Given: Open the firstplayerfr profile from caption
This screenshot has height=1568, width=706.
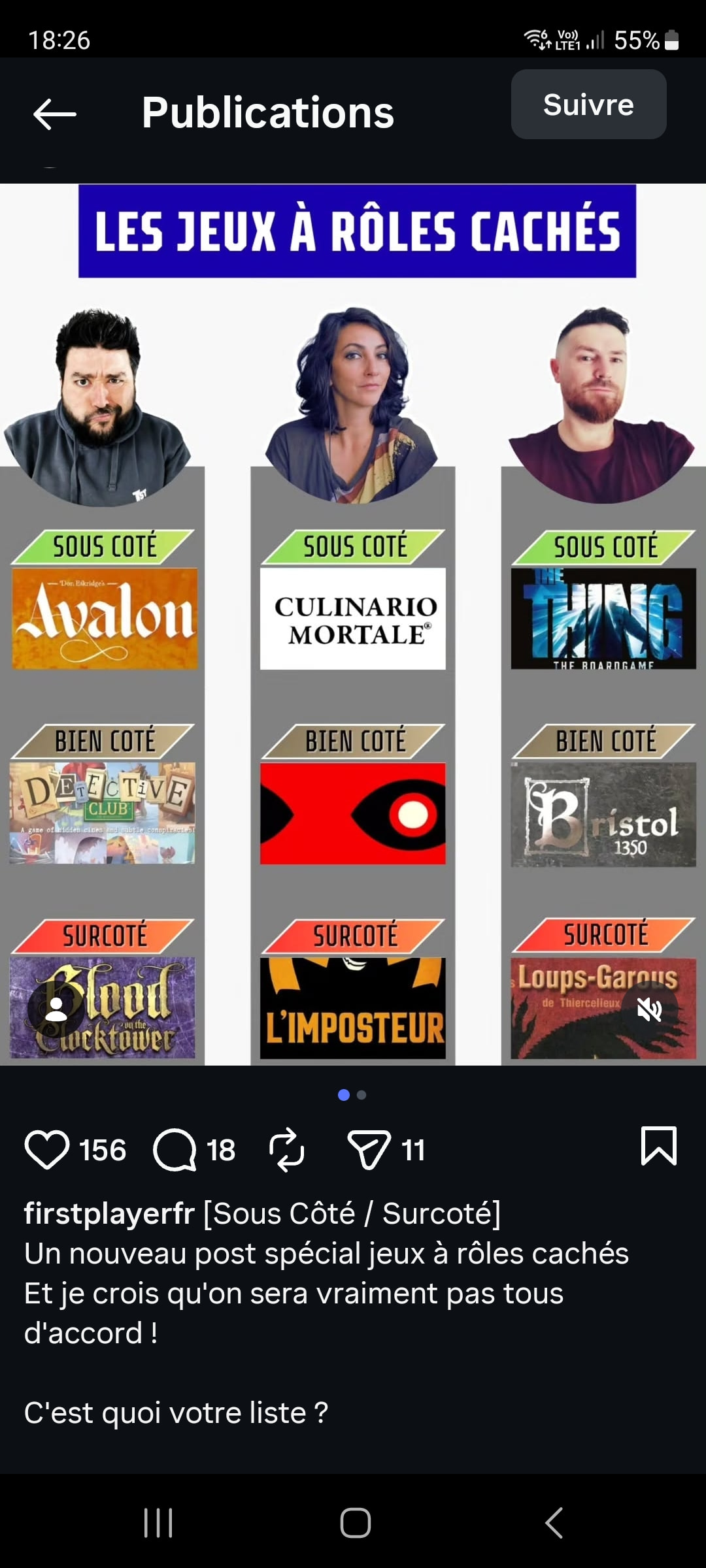Looking at the screenshot, I should (x=109, y=1214).
